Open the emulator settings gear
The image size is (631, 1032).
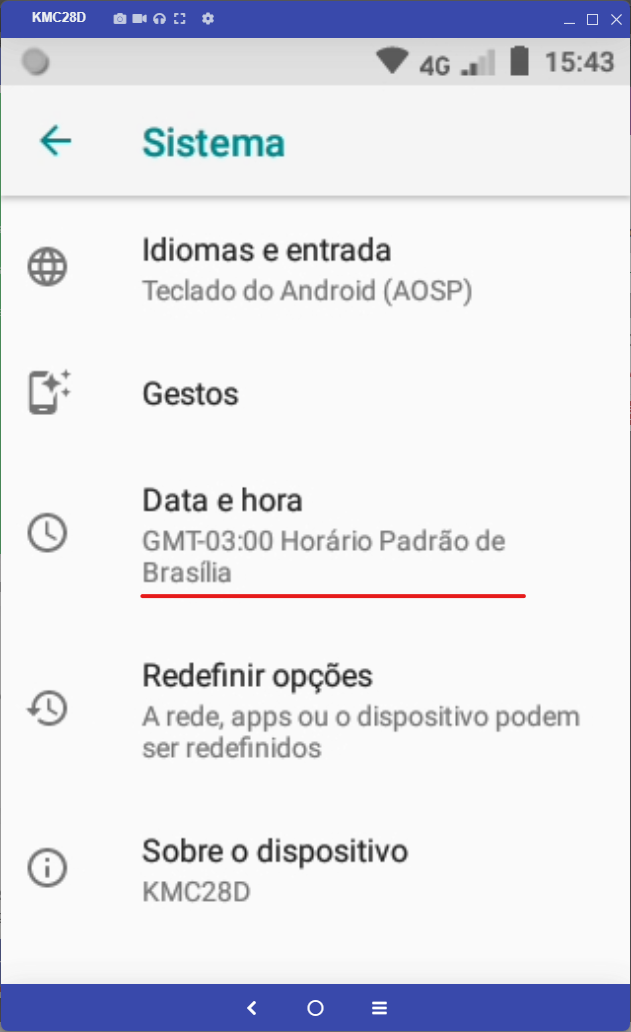tap(208, 18)
